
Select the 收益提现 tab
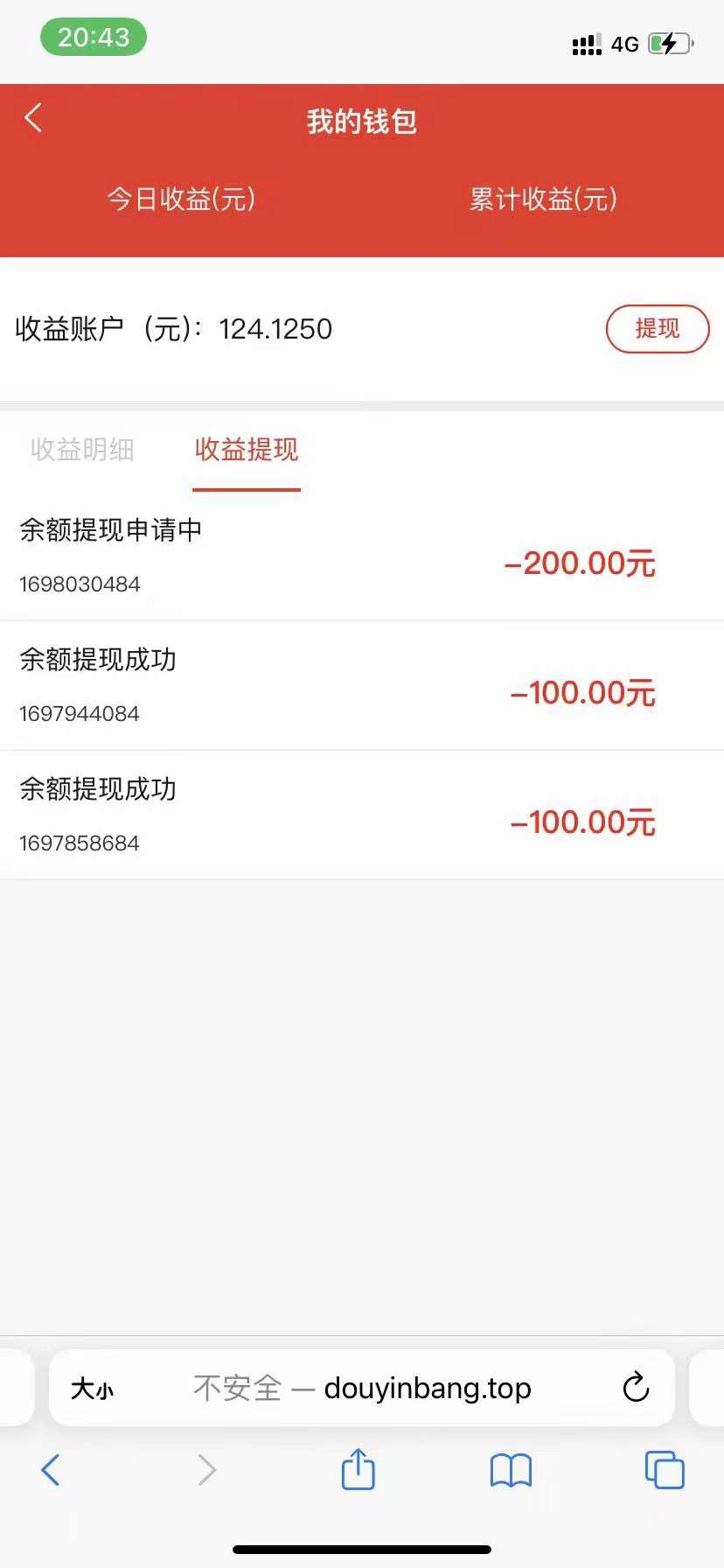[247, 450]
